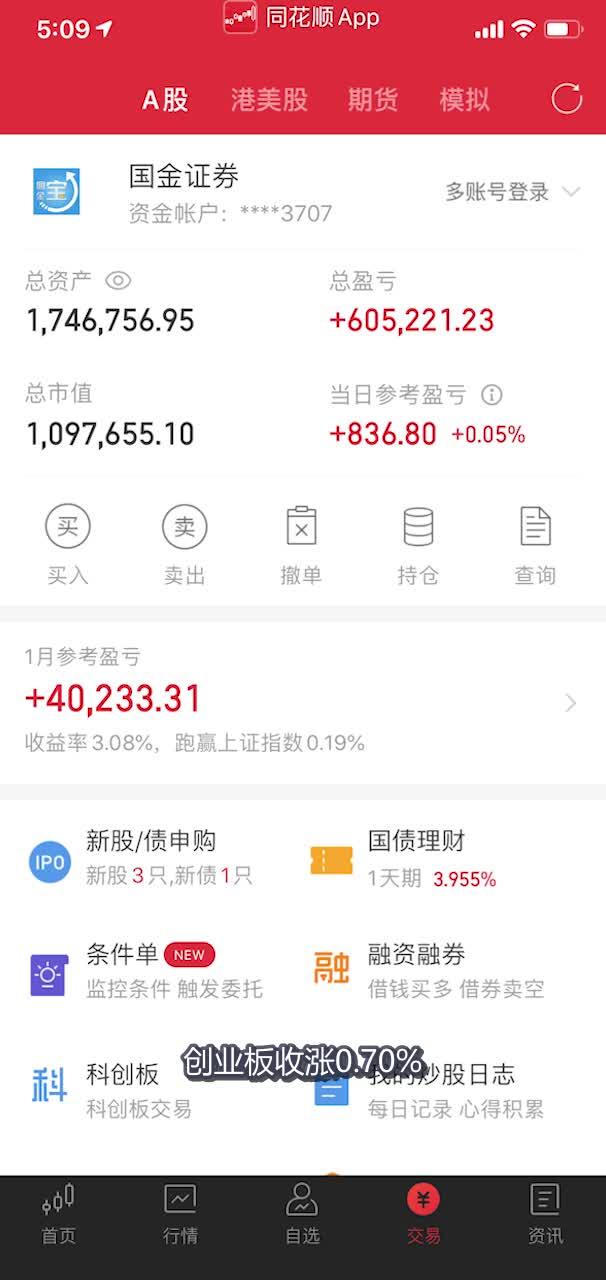Go to the 首页 tab
This screenshot has width=606, height=1280.
click(x=58, y=1213)
